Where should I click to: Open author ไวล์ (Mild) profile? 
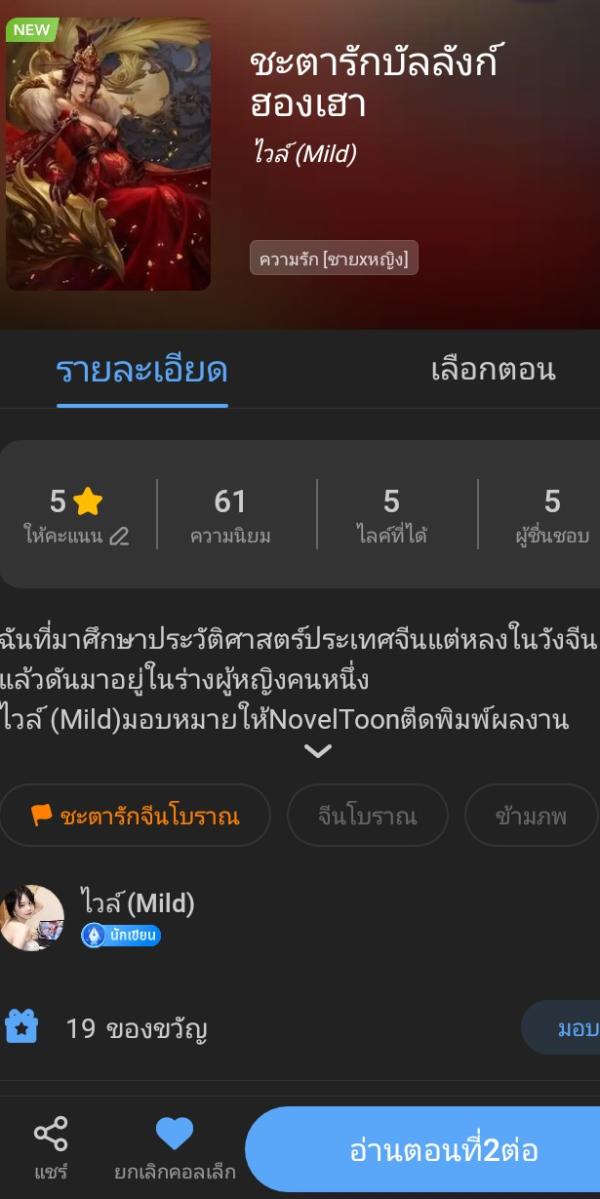pyautogui.click(x=136, y=904)
